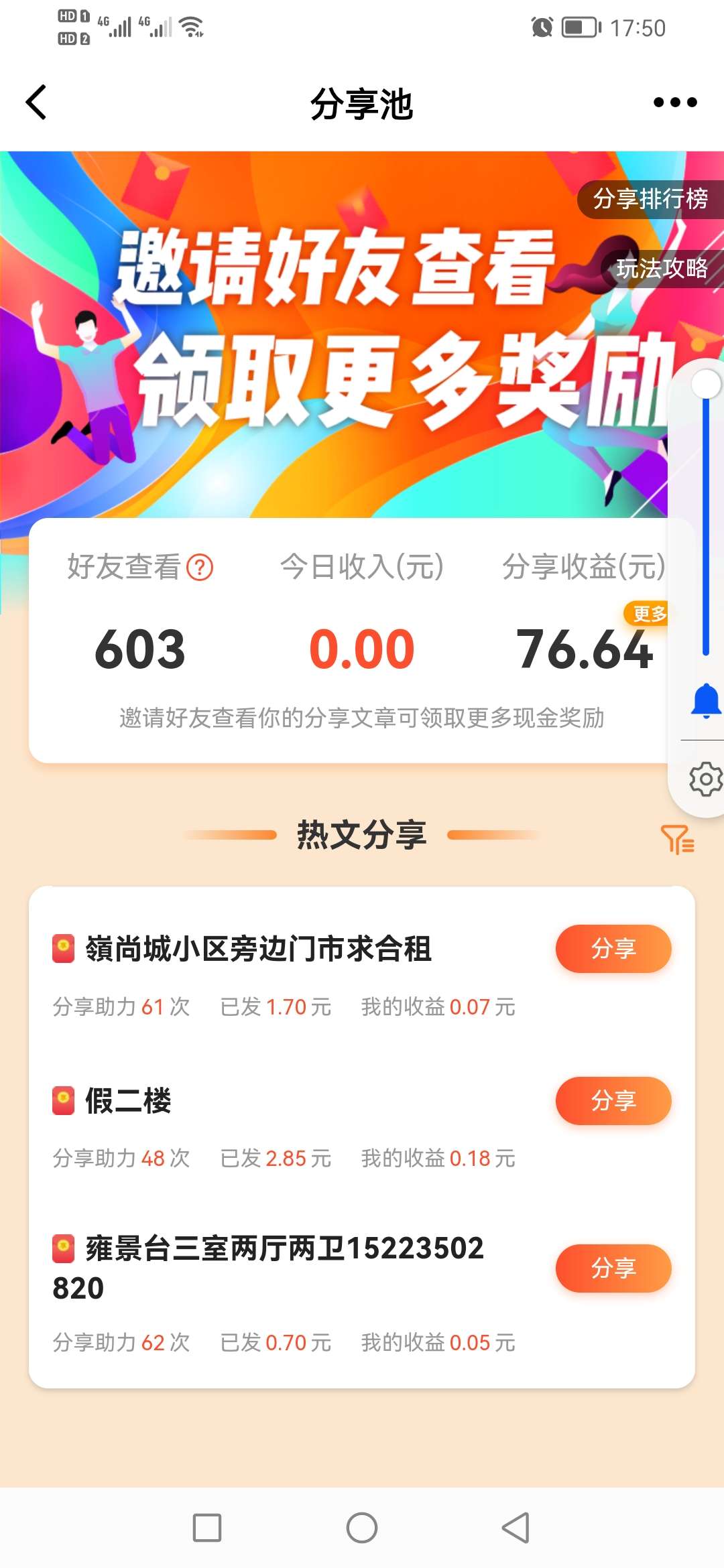Tap the blue volume slider

tap(705, 523)
